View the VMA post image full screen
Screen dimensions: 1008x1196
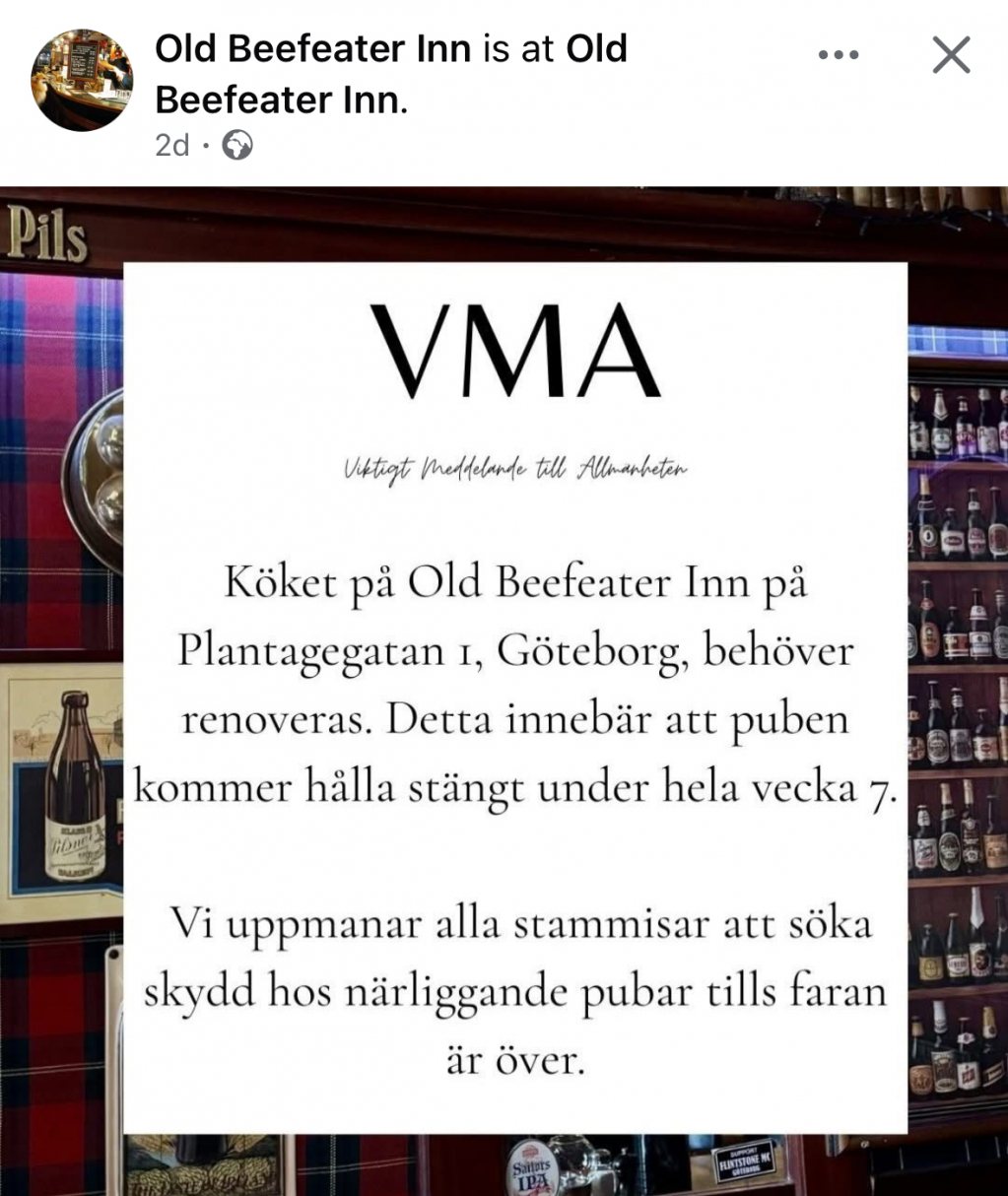514,690
